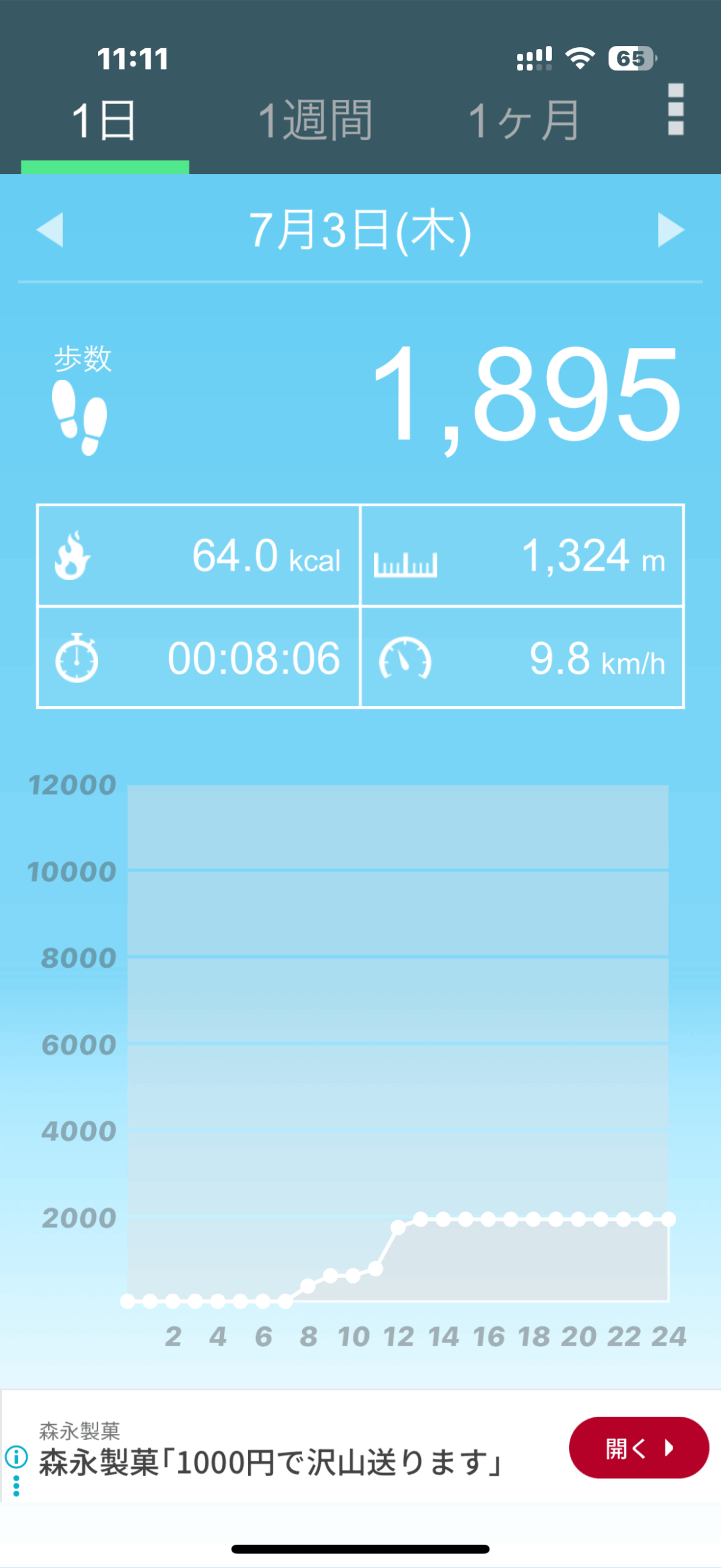Open the ad info icon

[x=17, y=1457]
